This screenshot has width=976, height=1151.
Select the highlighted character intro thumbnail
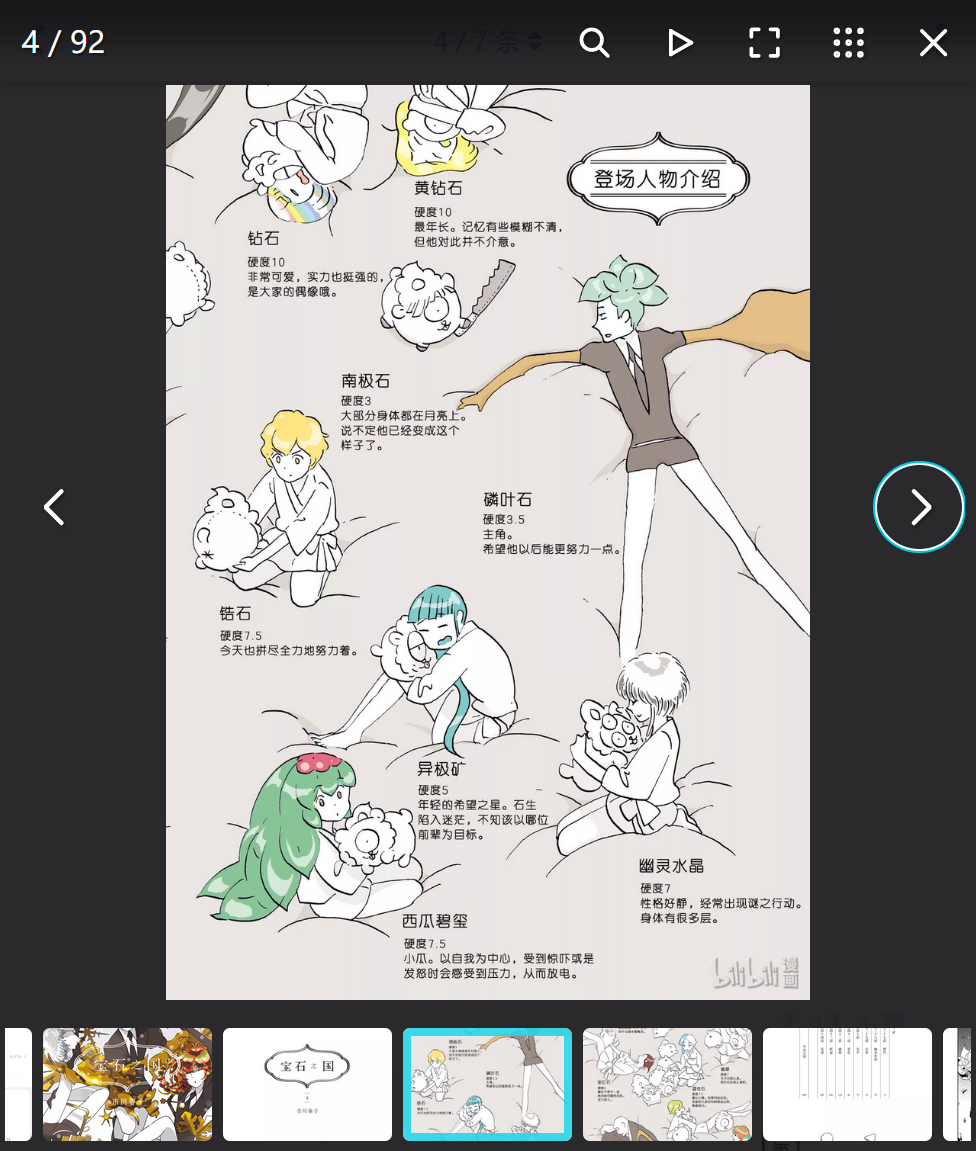pyautogui.click(x=487, y=1084)
